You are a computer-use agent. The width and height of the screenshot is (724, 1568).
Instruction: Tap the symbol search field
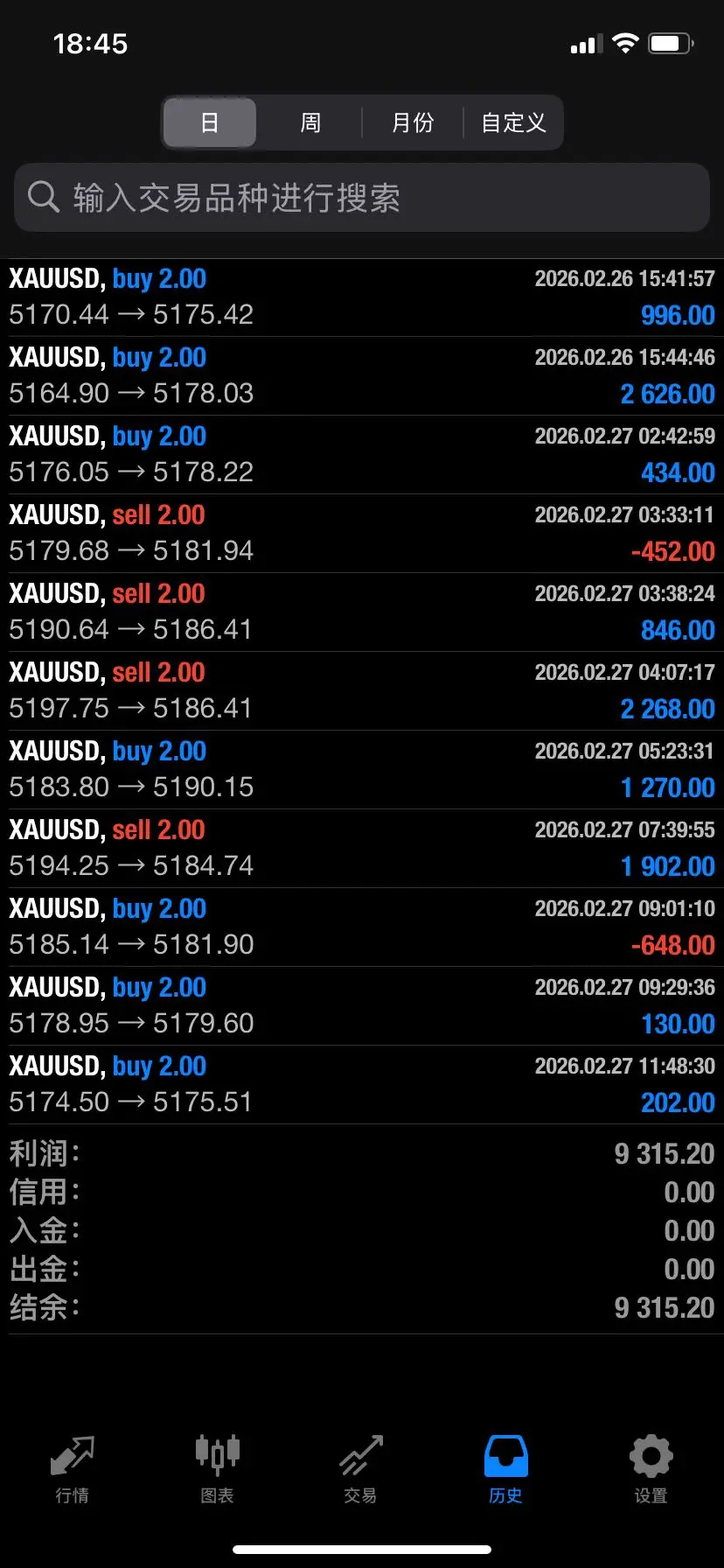click(x=362, y=198)
